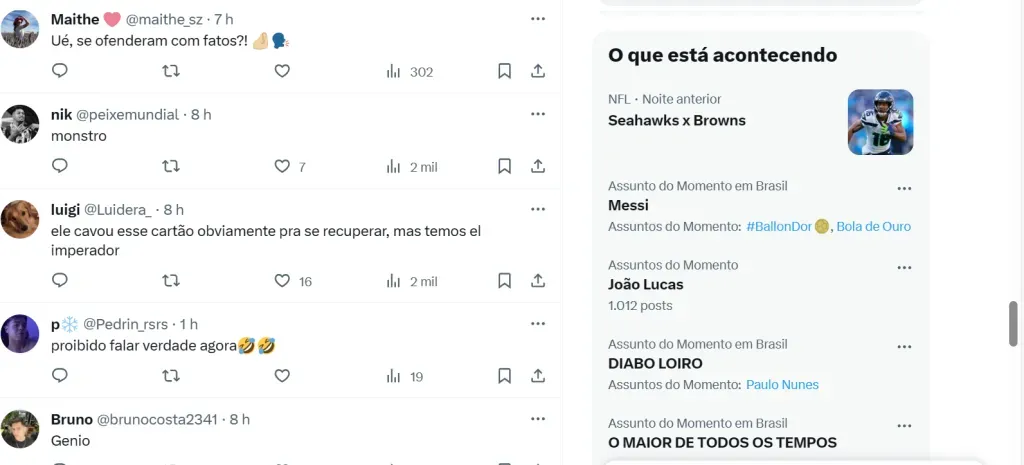Share Maithe's post
Screen dimensions: 1024x465
pos(538,71)
